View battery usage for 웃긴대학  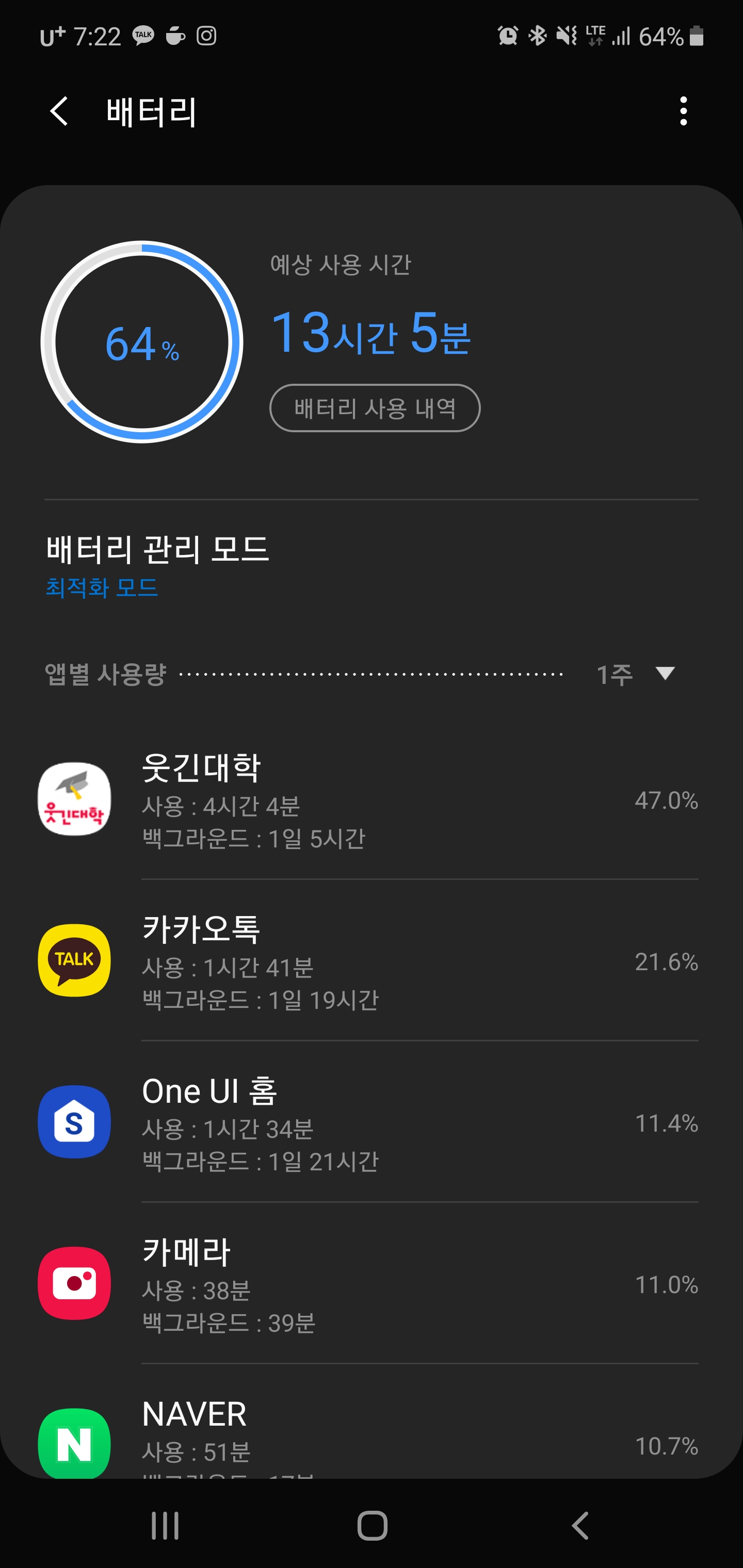[372, 801]
